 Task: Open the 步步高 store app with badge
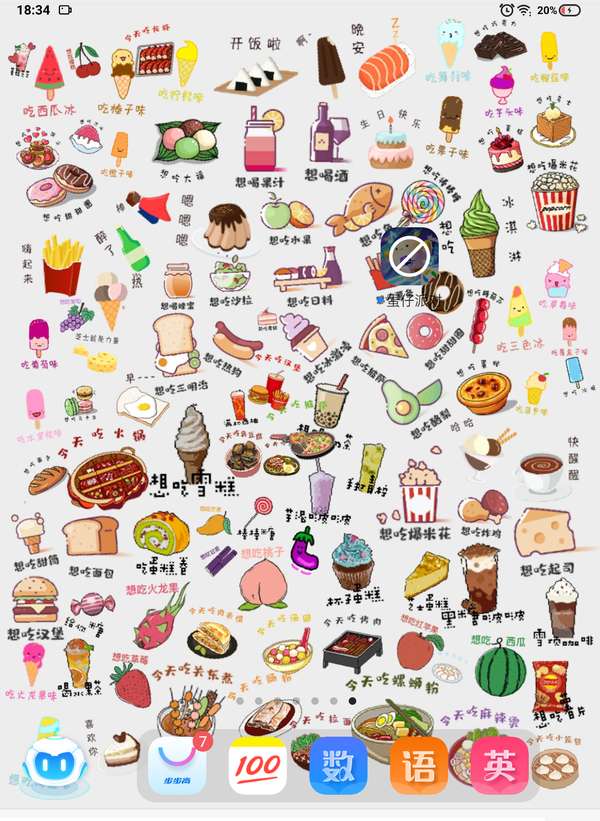point(177,766)
